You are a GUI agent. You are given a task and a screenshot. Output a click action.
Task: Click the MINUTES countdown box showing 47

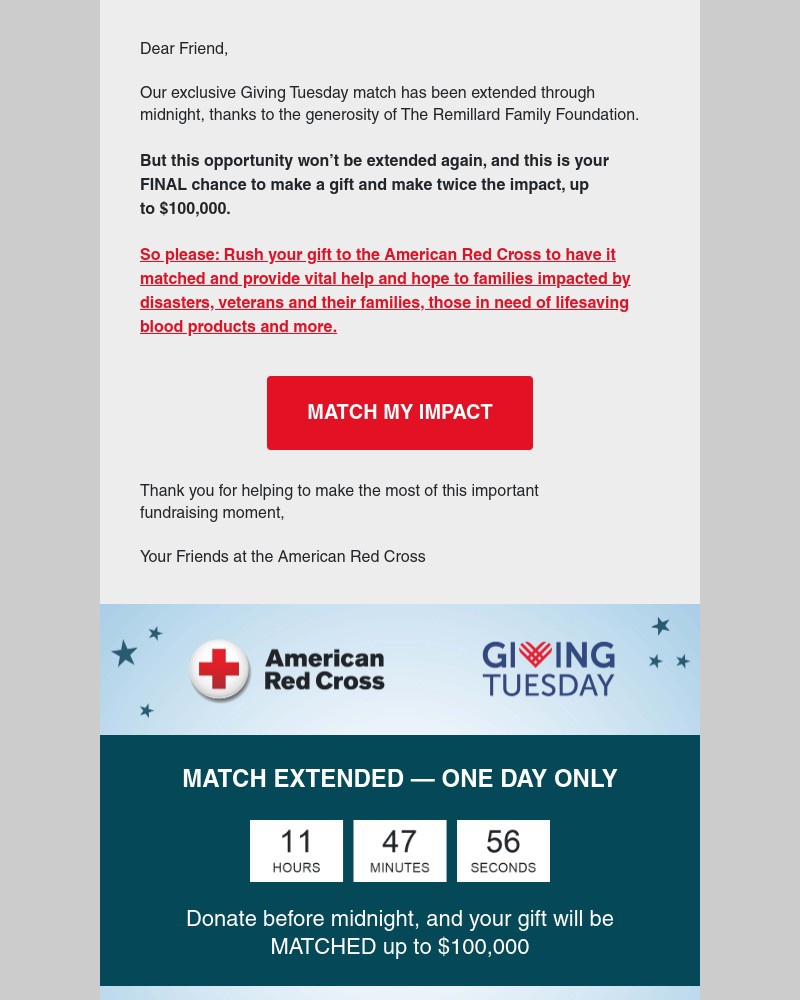(400, 850)
